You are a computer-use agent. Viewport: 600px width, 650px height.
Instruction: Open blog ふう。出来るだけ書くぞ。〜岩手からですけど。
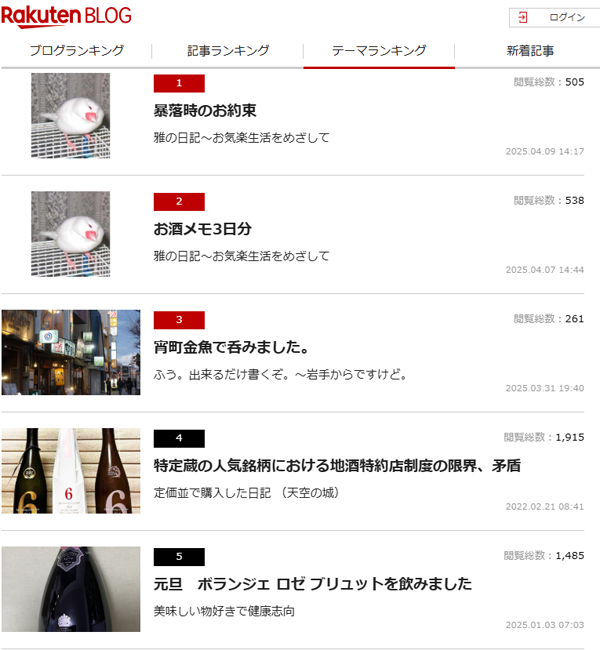coord(281,375)
